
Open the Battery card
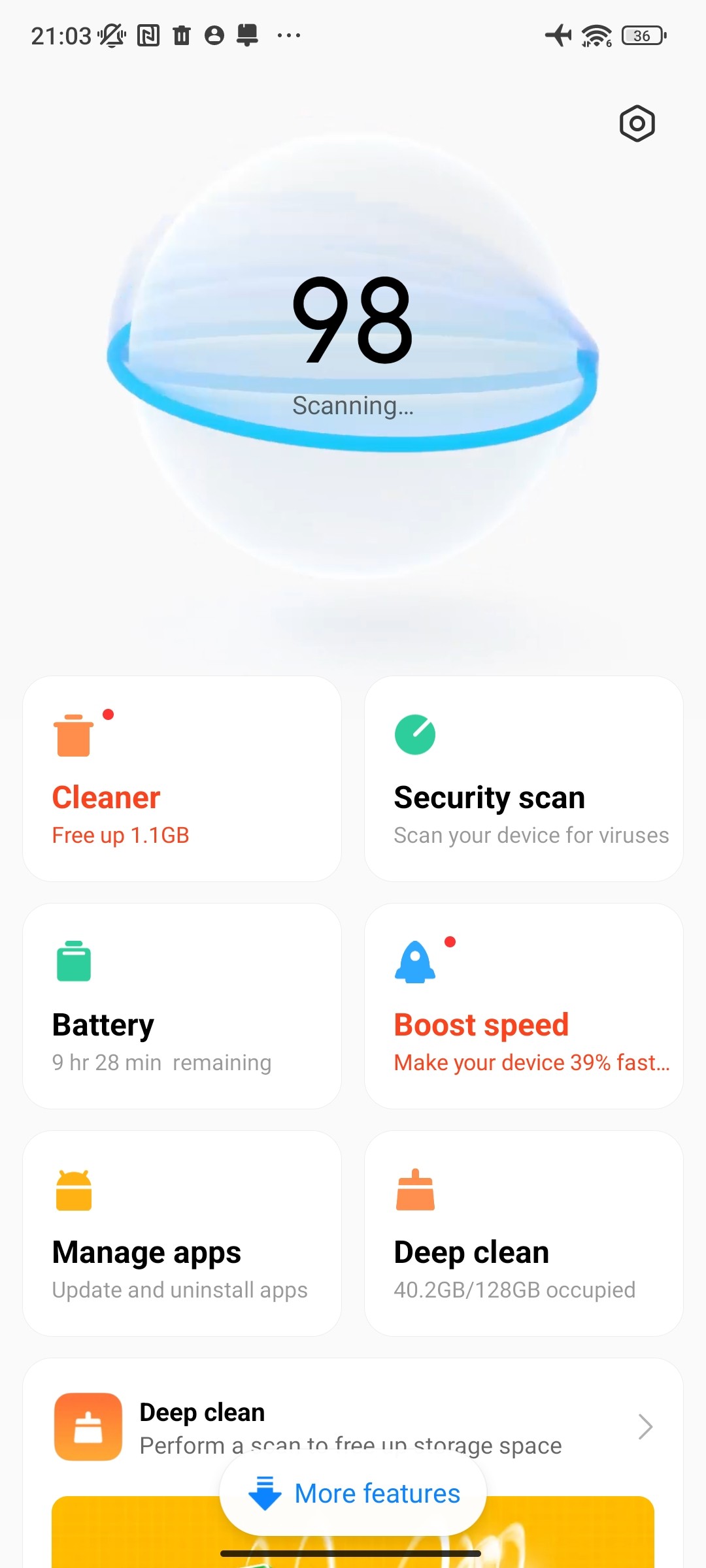(182, 1006)
